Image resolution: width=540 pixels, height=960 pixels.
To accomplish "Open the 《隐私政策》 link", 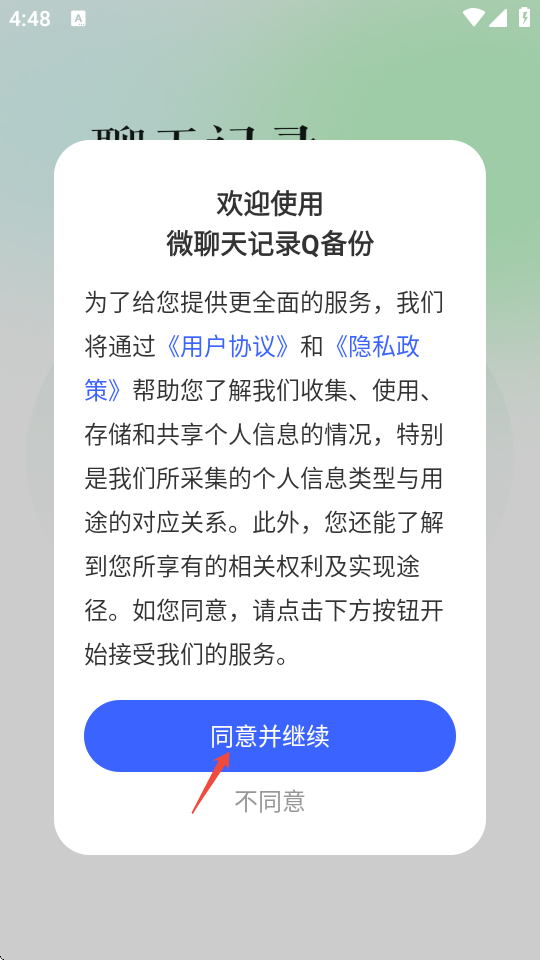I will [x=375, y=347].
